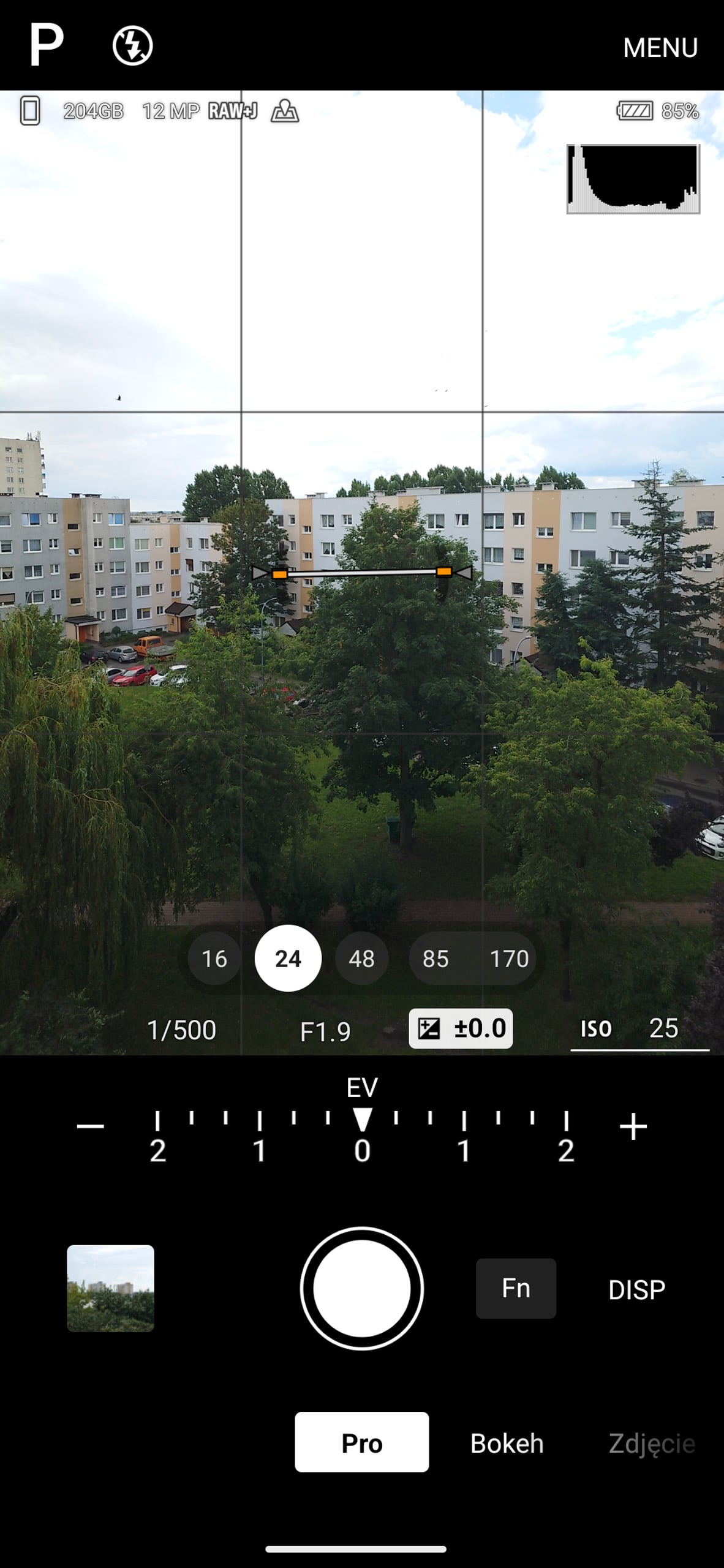Select the 16mm lens

(x=214, y=959)
